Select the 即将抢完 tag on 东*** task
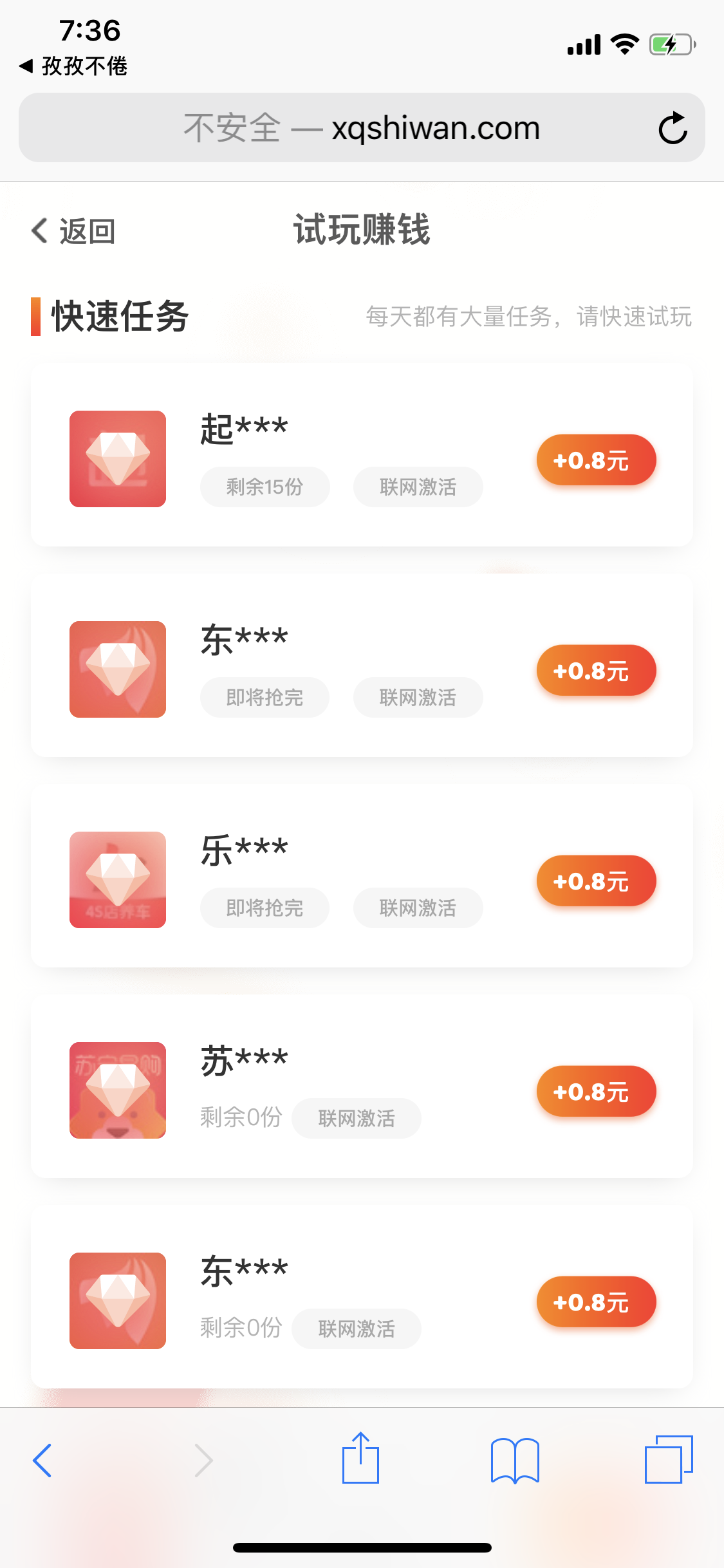The image size is (724, 1568). (265, 697)
